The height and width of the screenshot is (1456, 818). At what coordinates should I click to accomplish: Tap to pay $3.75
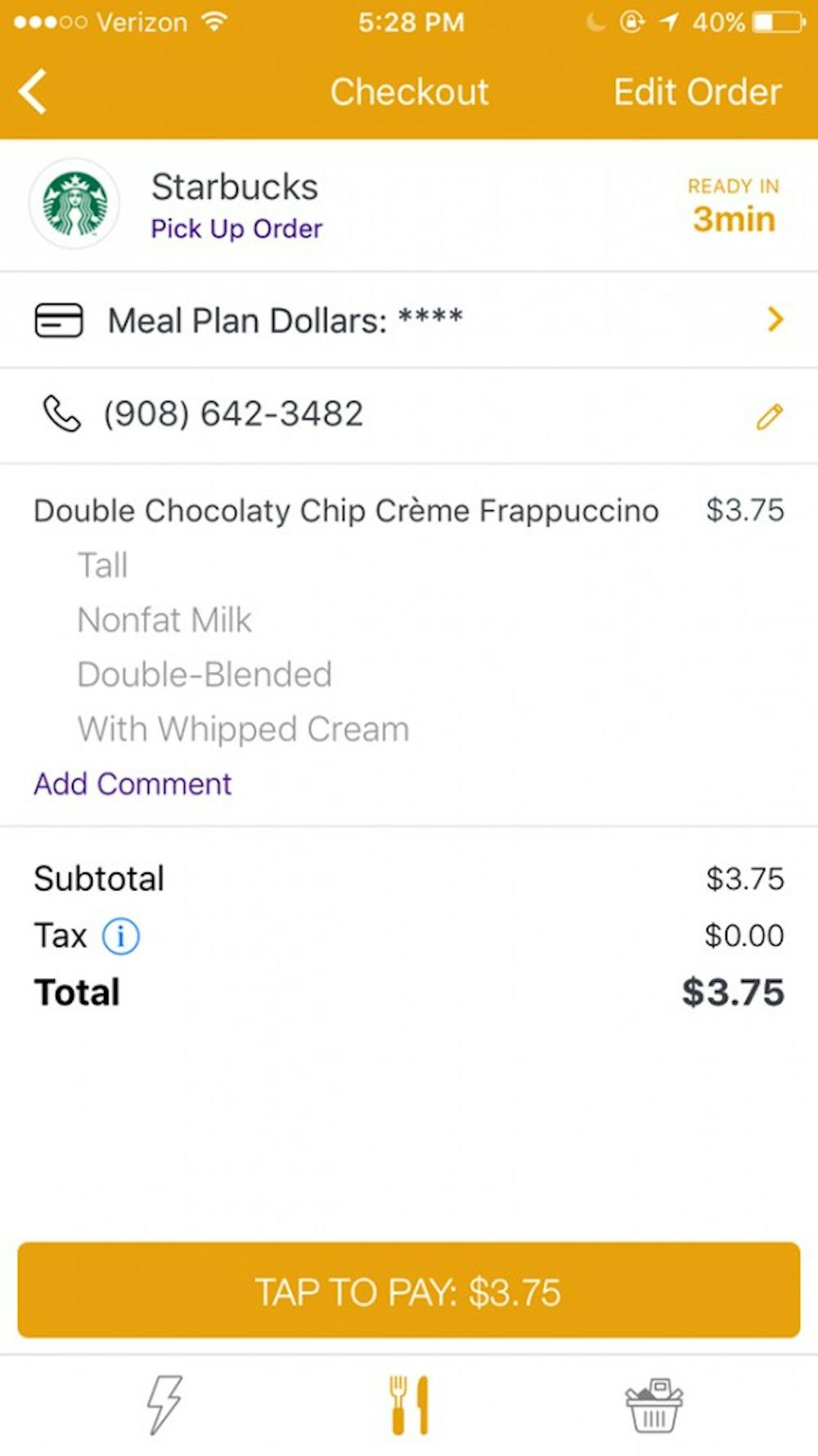(409, 1292)
